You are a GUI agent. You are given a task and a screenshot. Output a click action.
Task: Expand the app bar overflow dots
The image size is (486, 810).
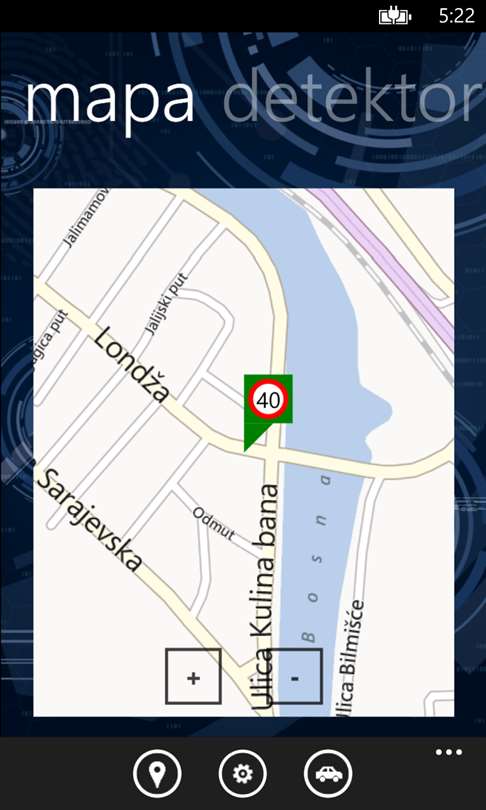coord(448,752)
